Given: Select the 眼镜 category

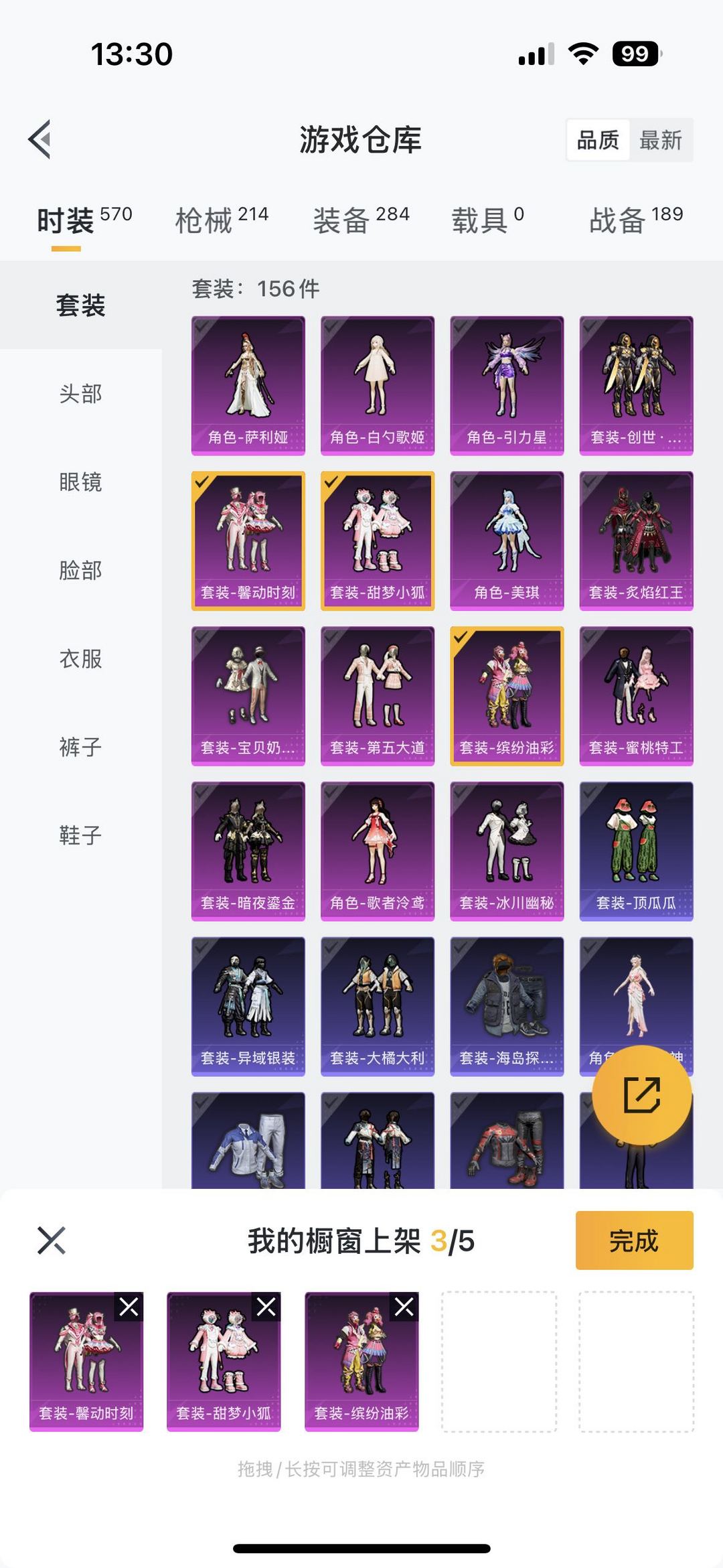Looking at the screenshot, I should pyautogui.click(x=80, y=482).
